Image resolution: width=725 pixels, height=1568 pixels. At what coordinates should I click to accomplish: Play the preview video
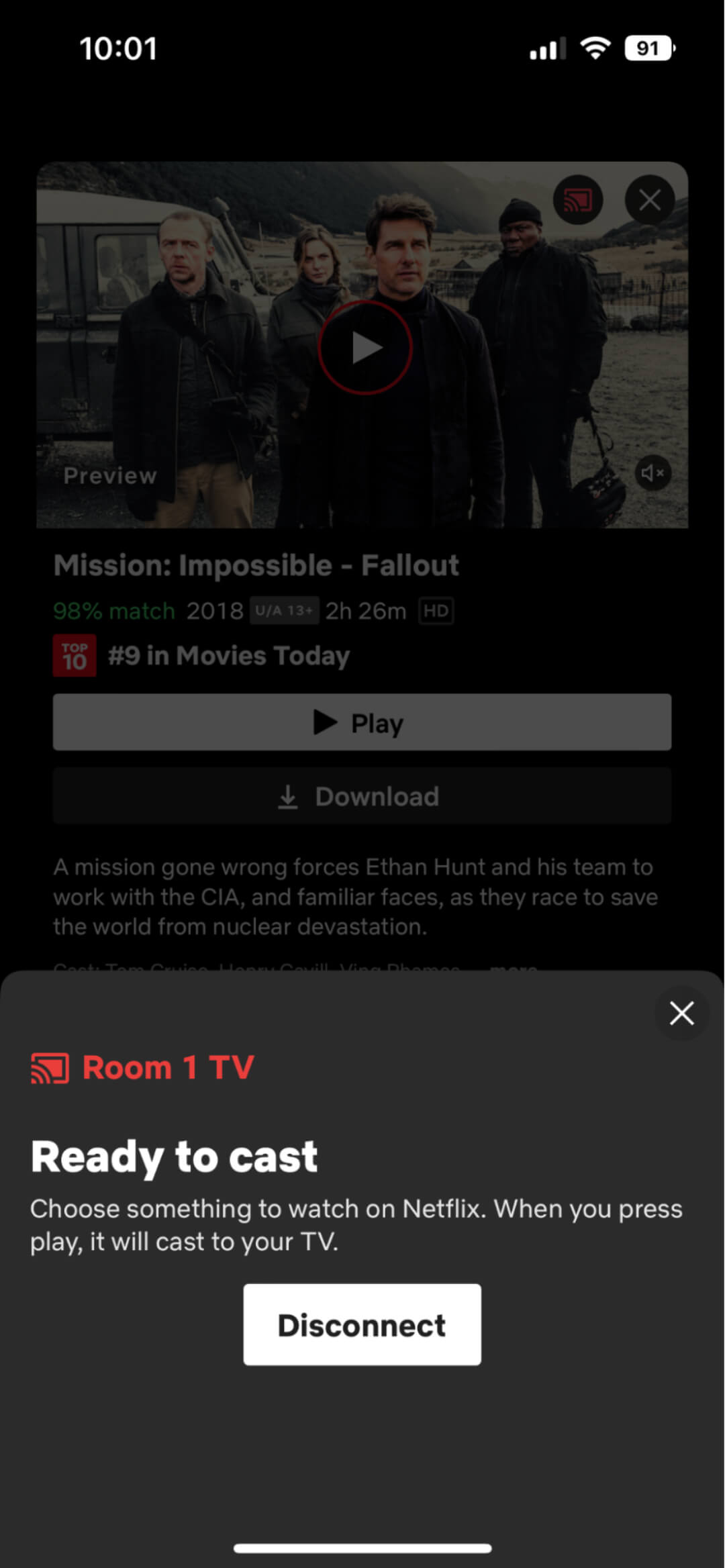365,347
